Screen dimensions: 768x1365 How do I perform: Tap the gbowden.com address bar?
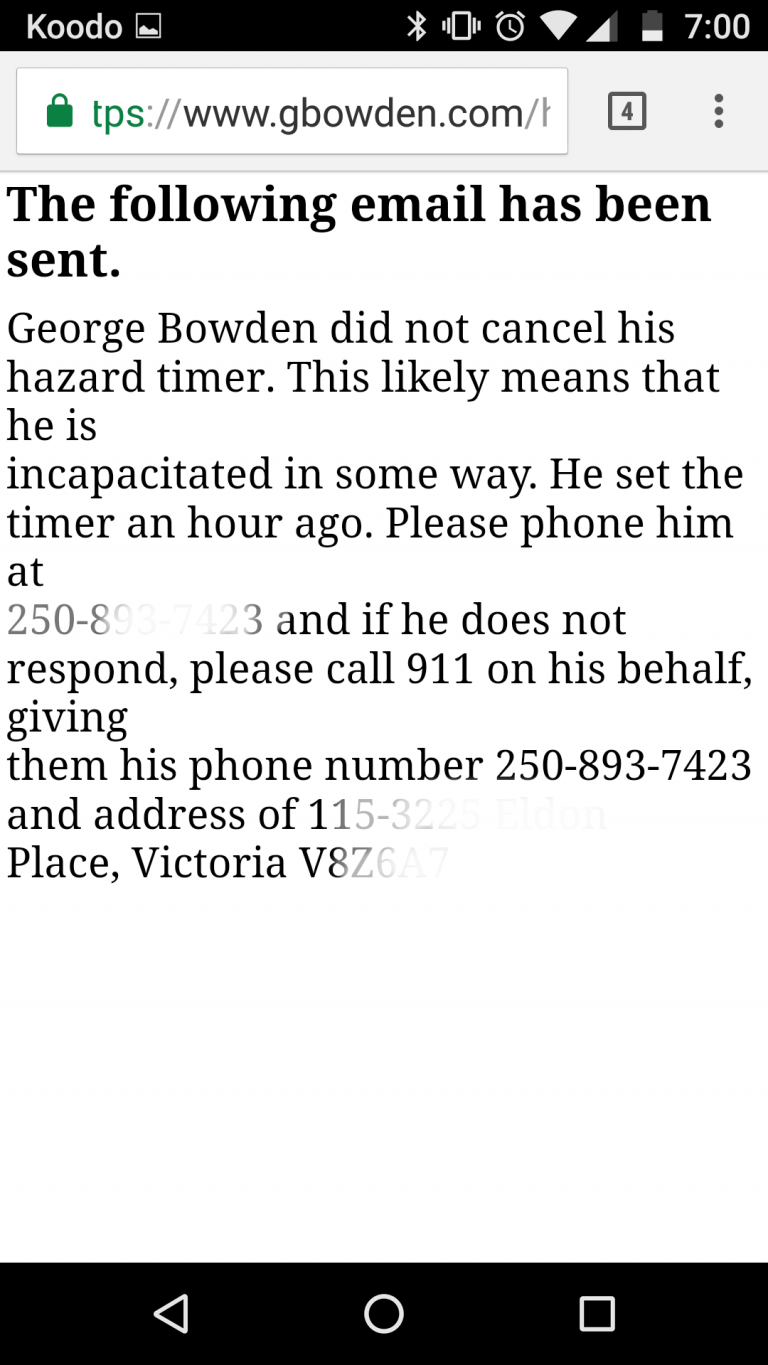click(320, 112)
